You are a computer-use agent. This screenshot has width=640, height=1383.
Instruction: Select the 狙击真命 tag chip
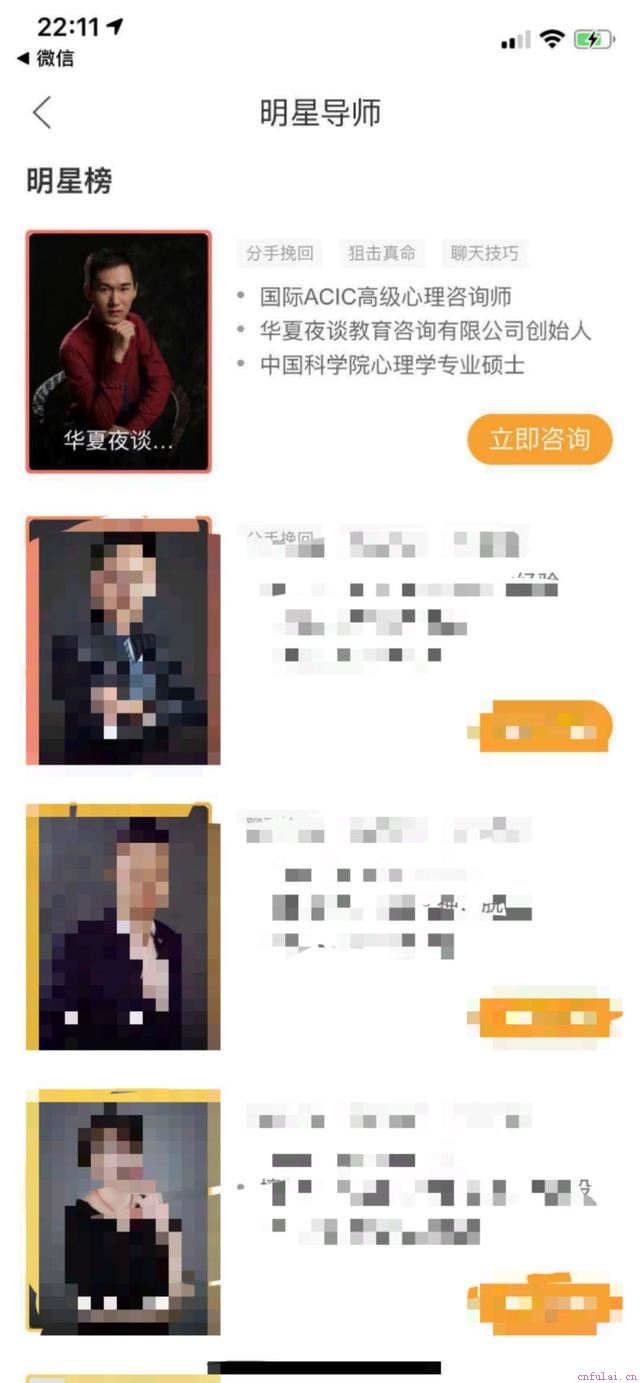click(381, 253)
